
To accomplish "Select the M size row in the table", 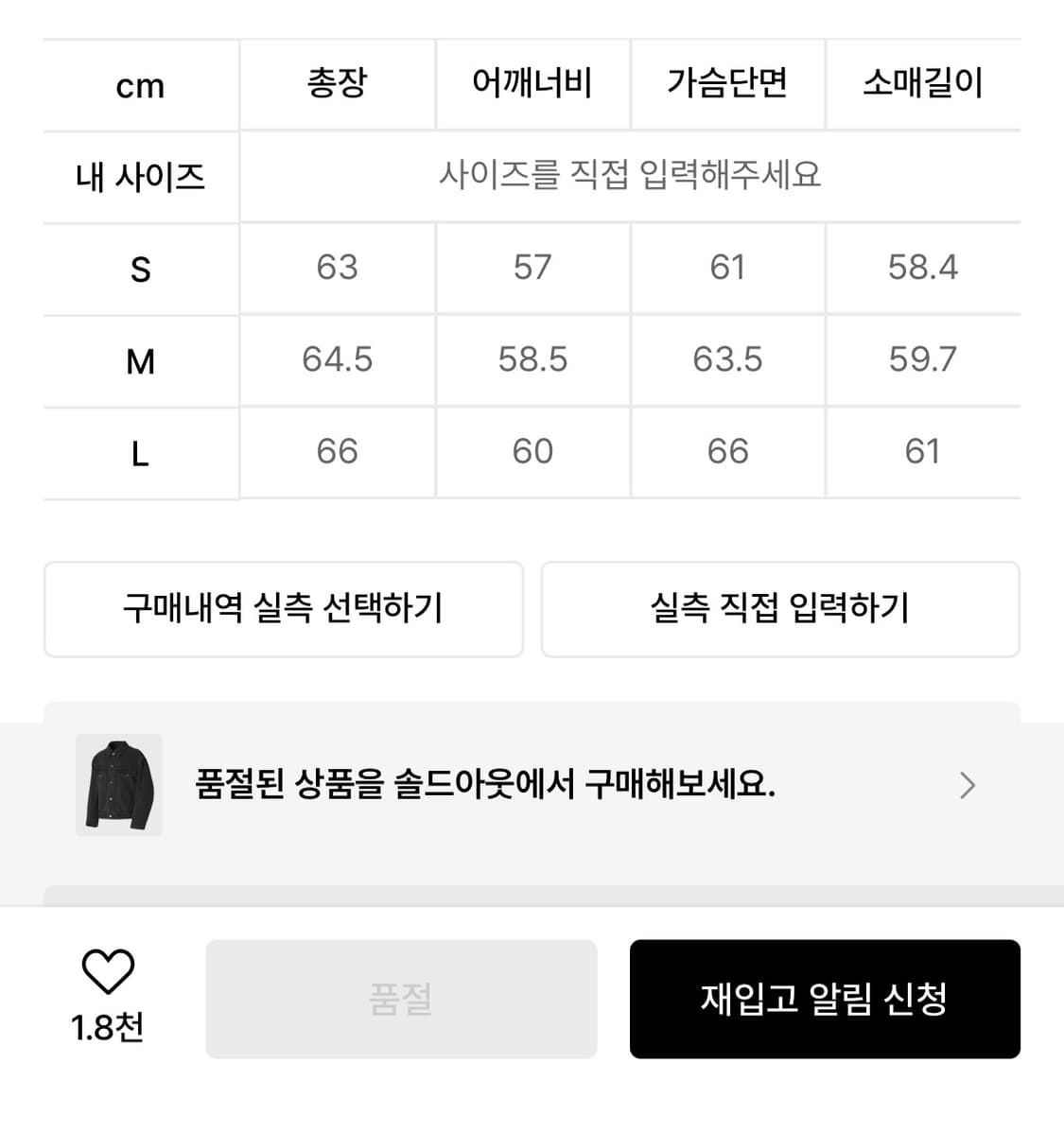I will [140, 360].
